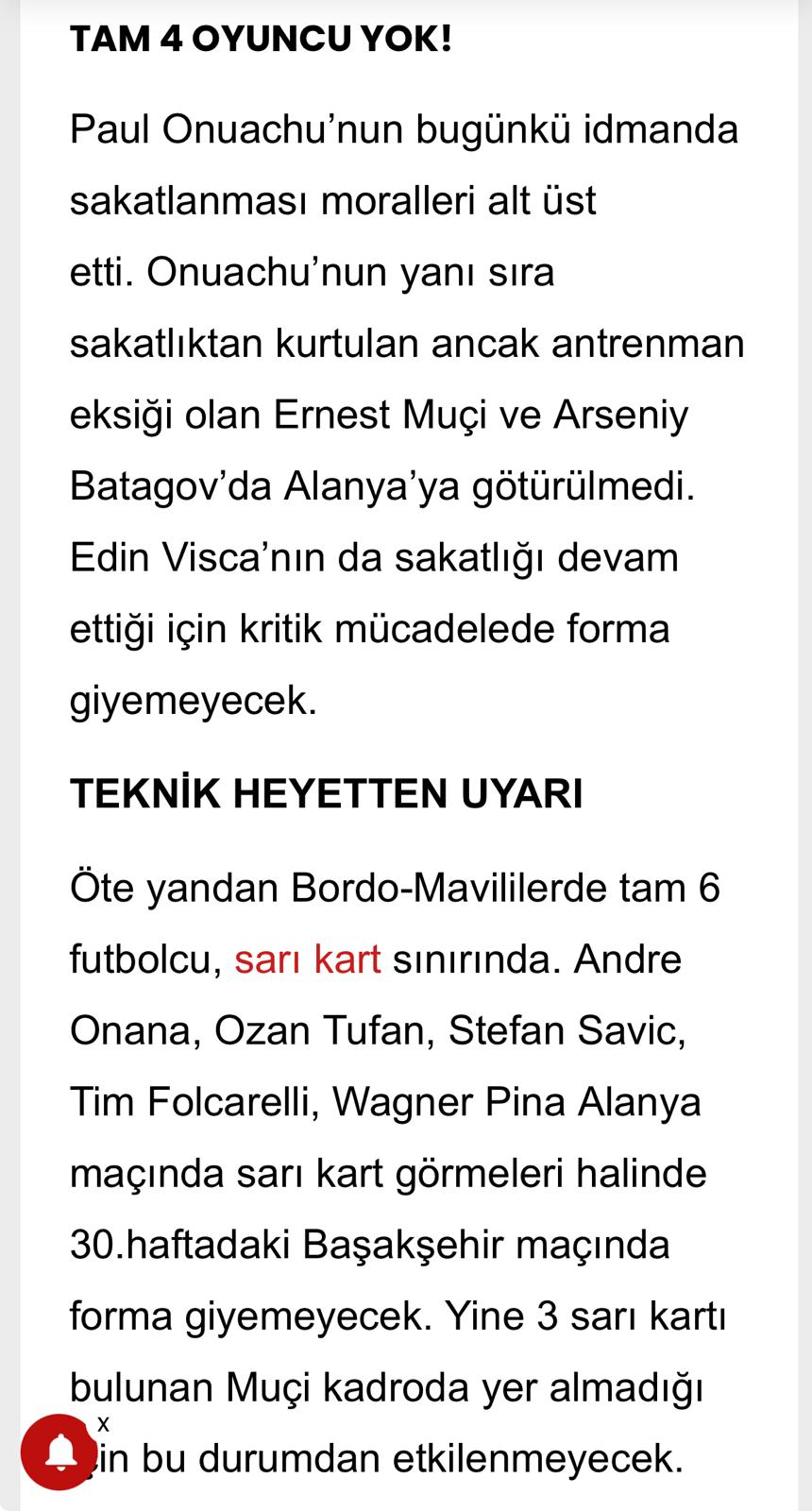Tap the red notification bell button
Screen dimensions: 812x1511
[60, 1452]
